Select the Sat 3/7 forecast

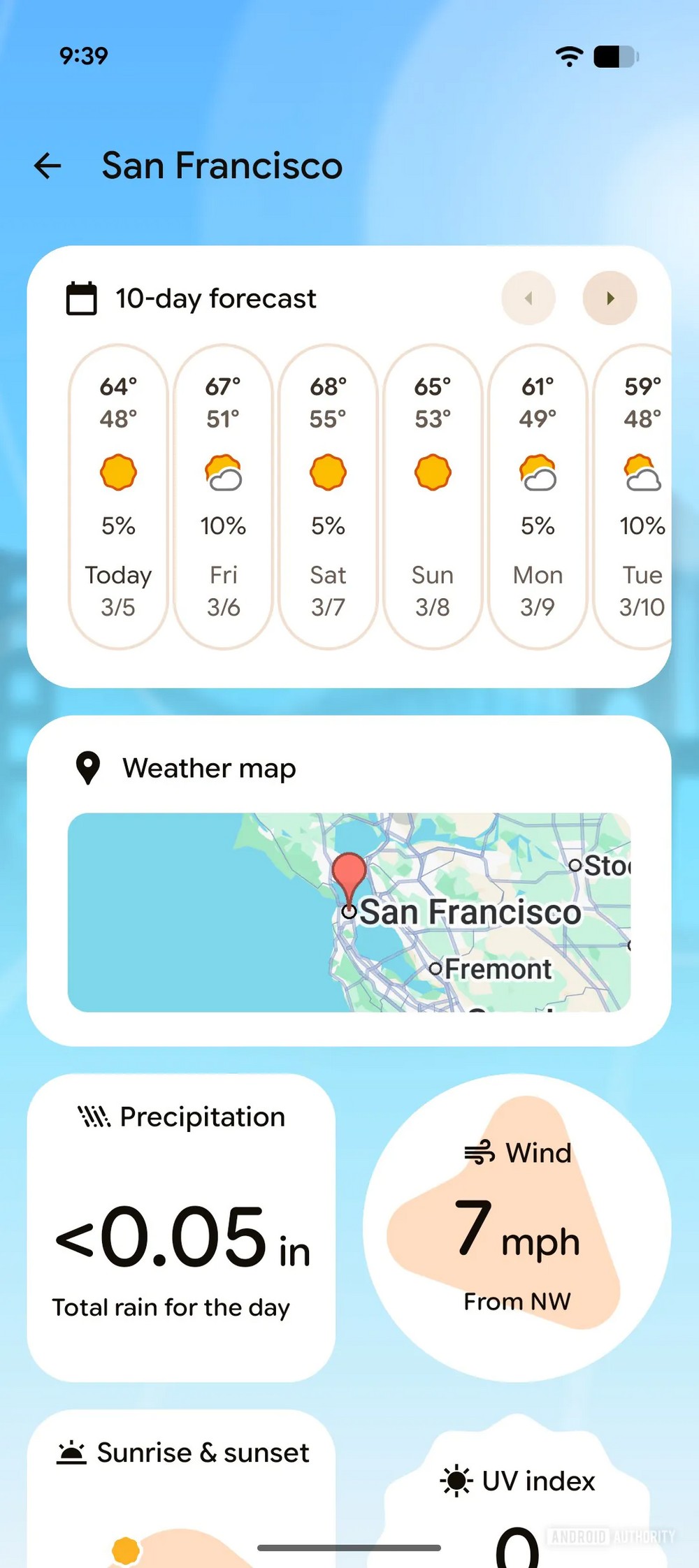pyautogui.click(x=328, y=496)
